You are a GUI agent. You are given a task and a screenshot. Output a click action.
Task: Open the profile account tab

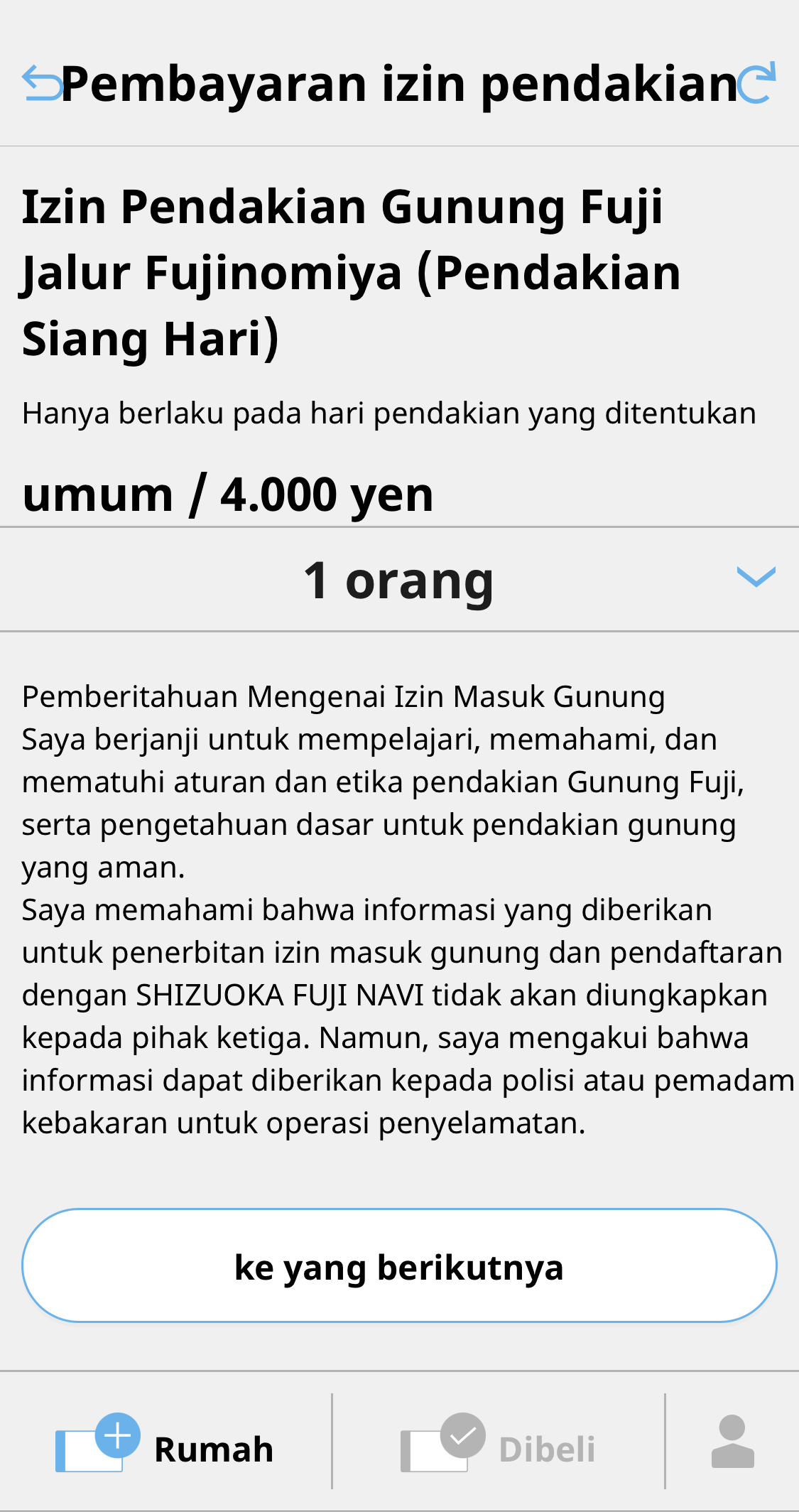coord(732,1442)
